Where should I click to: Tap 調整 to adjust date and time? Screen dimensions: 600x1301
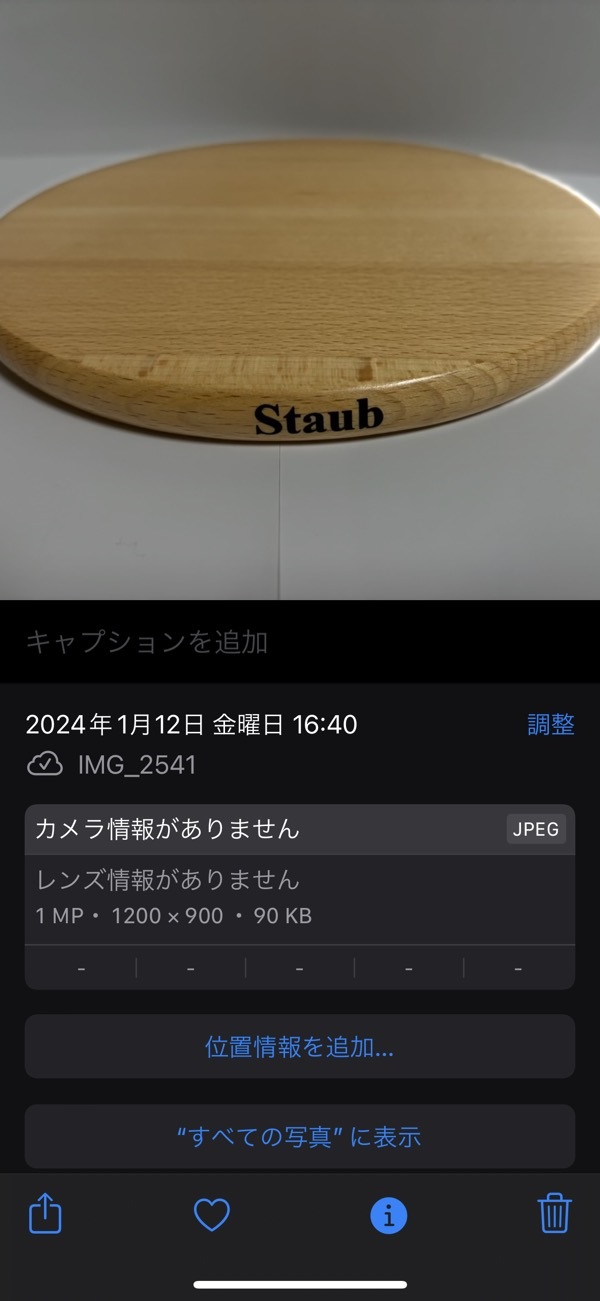pyautogui.click(x=551, y=725)
